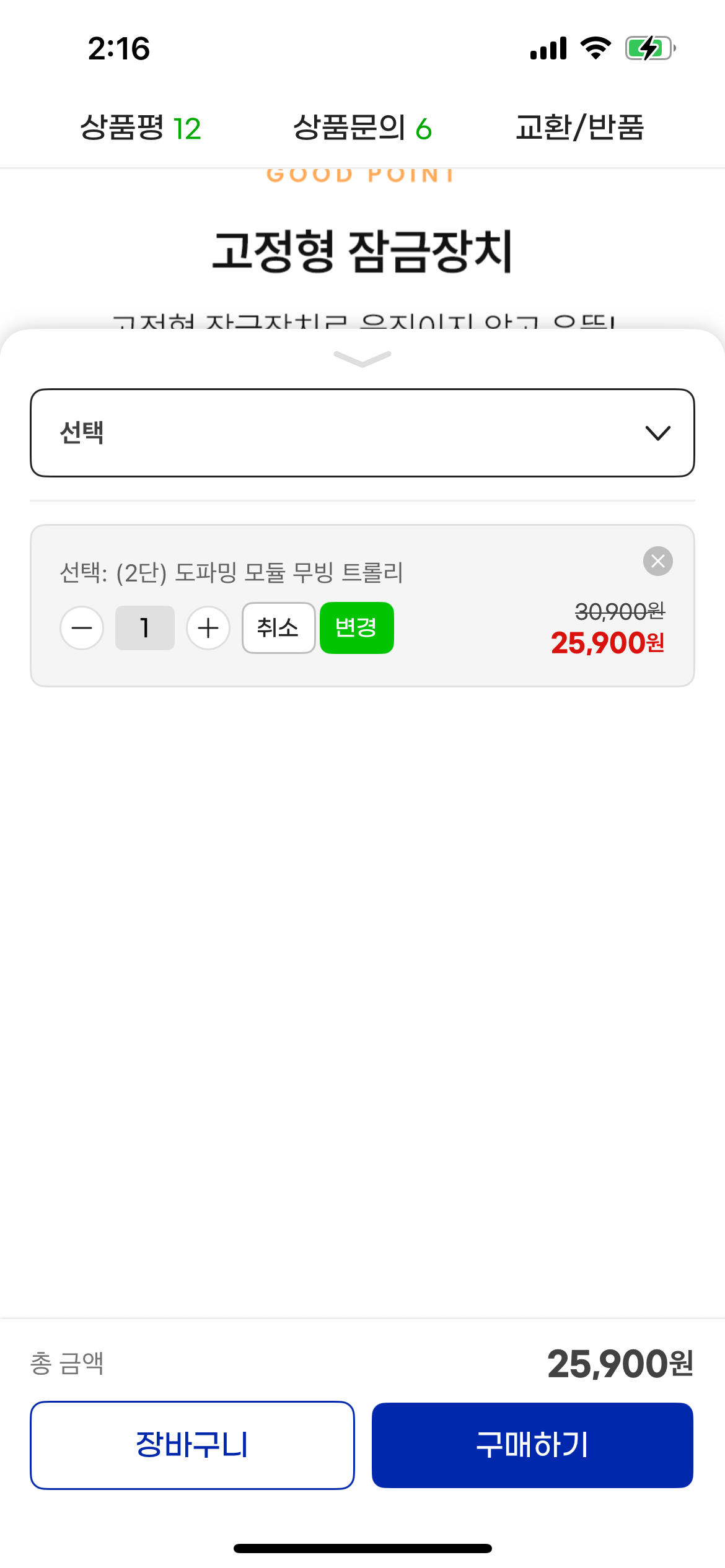Collapse the option sheet with the down handle
Image resolution: width=725 pixels, height=1568 pixels.
362,359
